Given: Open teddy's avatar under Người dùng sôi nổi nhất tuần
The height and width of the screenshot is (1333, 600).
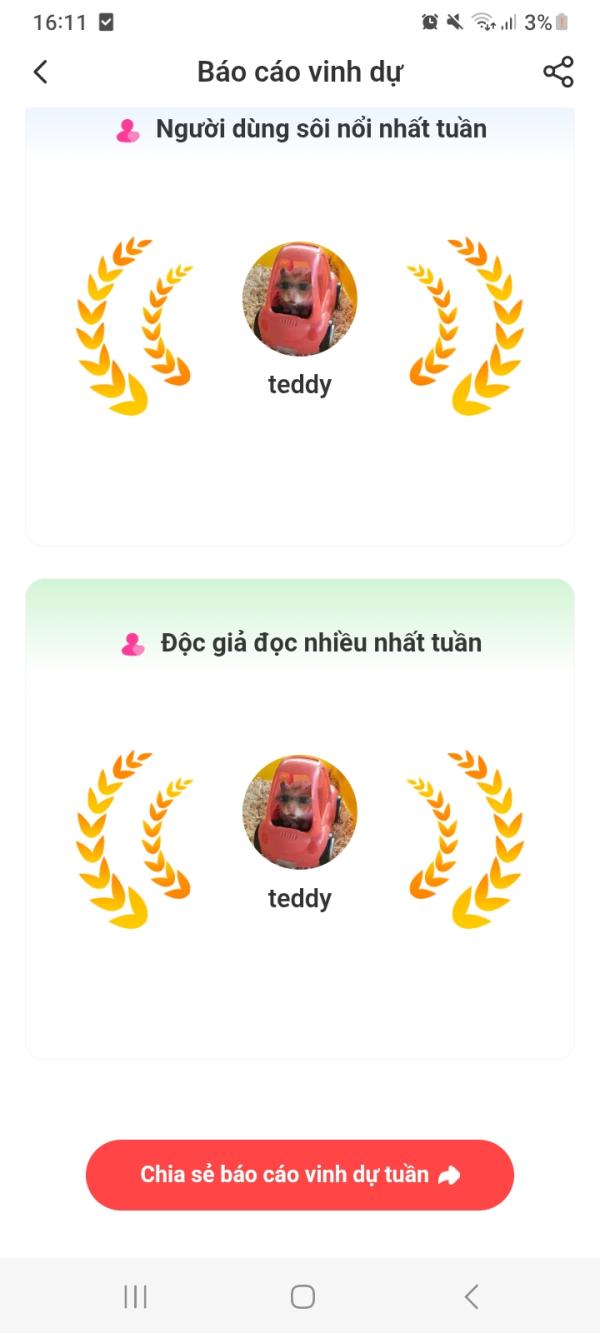Looking at the screenshot, I should [x=300, y=298].
